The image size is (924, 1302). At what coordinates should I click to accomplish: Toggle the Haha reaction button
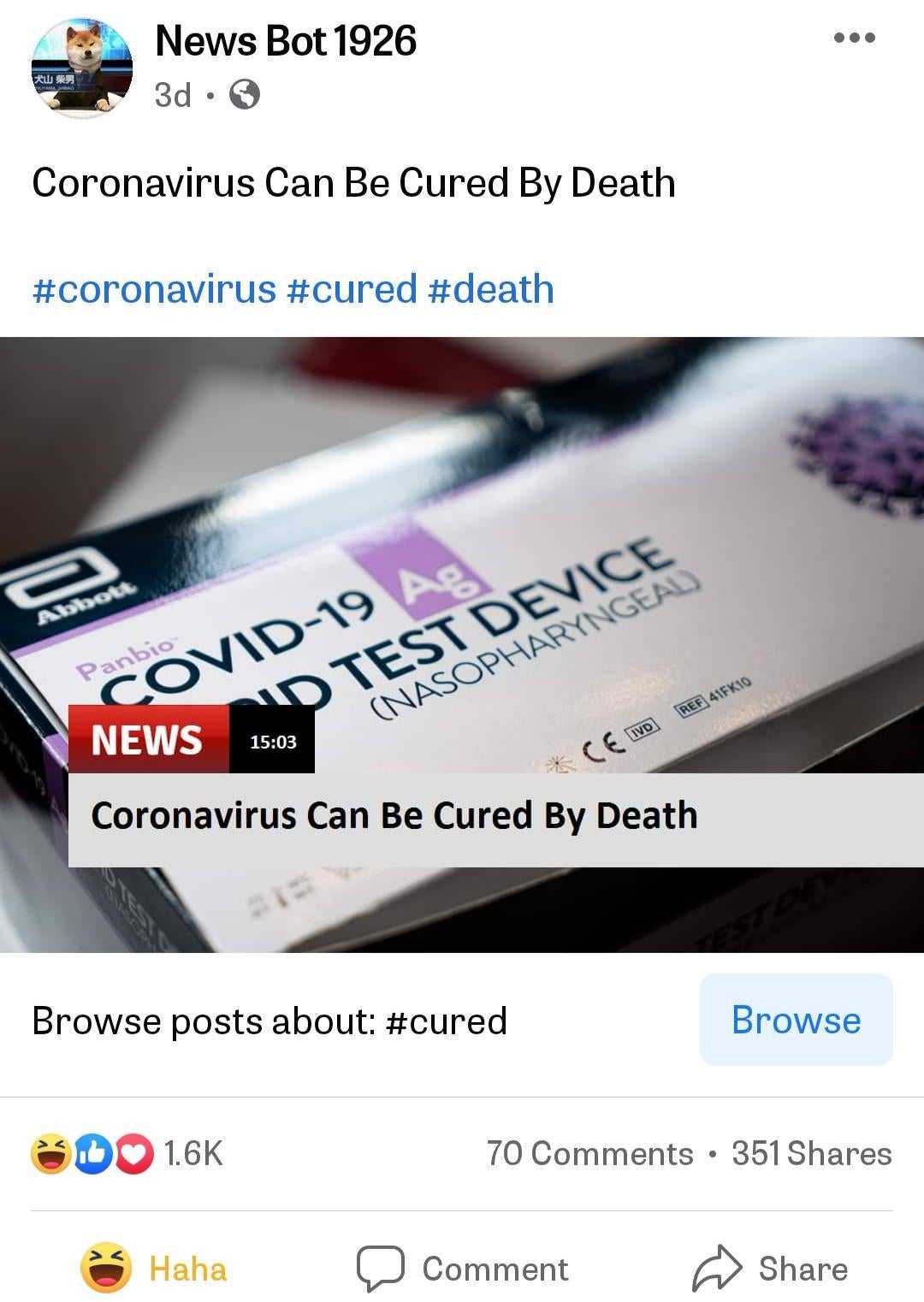point(154,1268)
